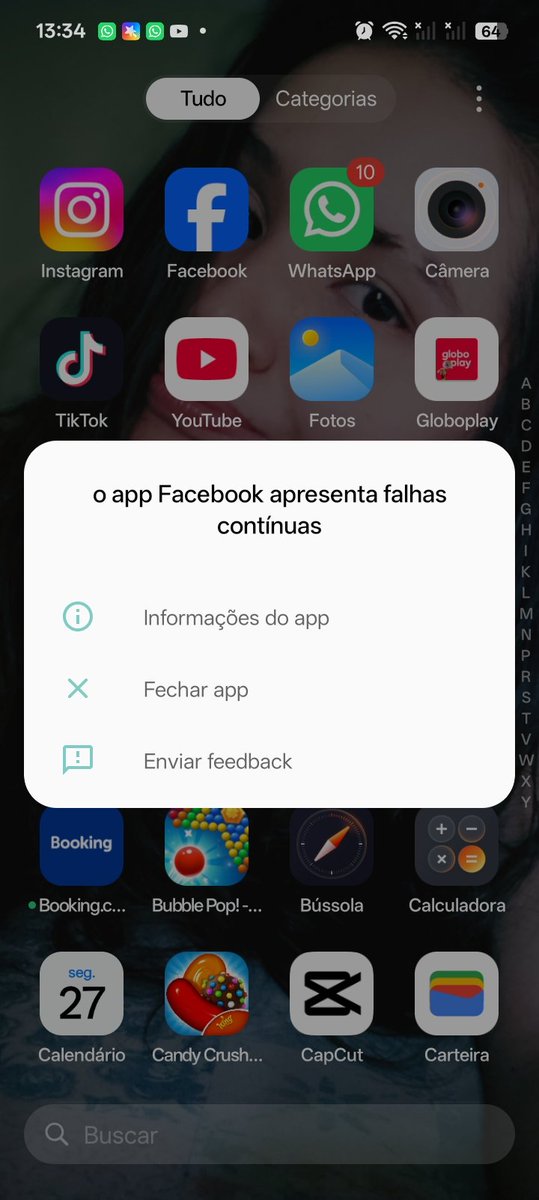Open Informações do app option

click(269, 618)
